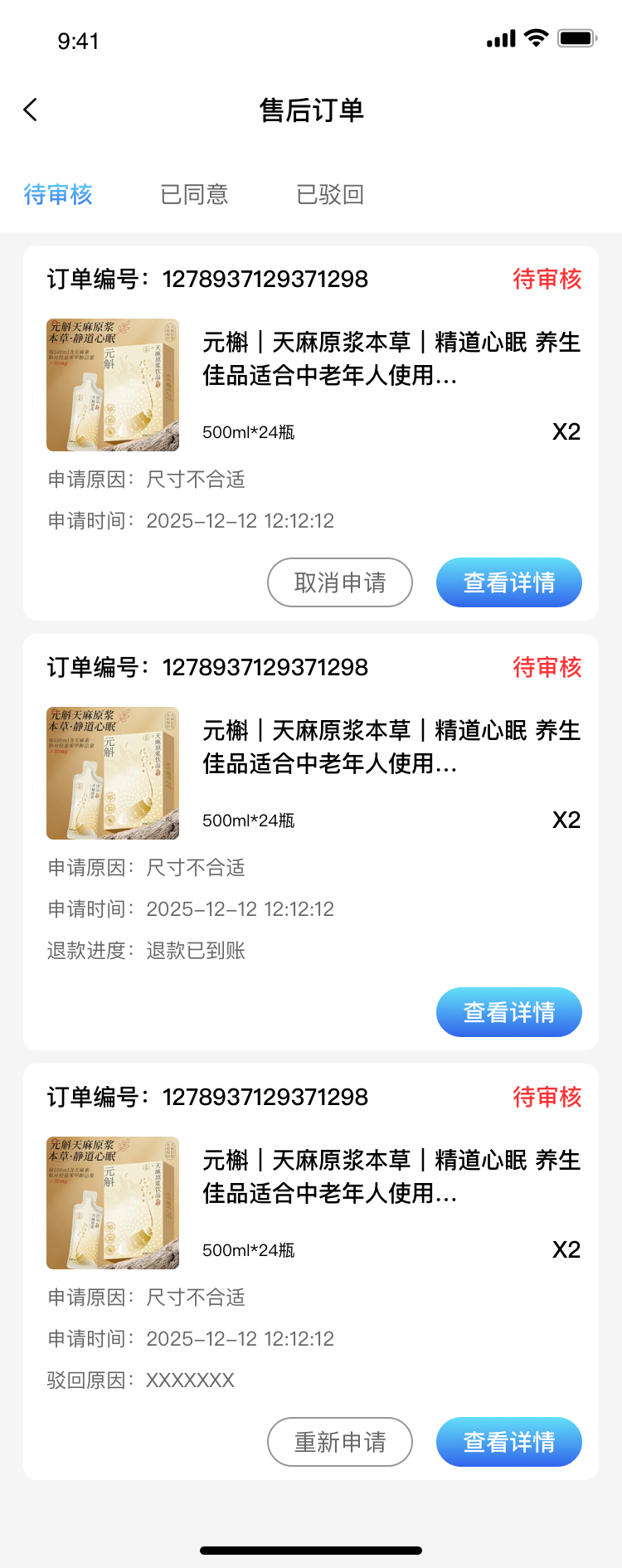Image resolution: width=622 pixels, height=1568 pixels.
Task: Open the 已驳回 tab
Action: [330, 194]
